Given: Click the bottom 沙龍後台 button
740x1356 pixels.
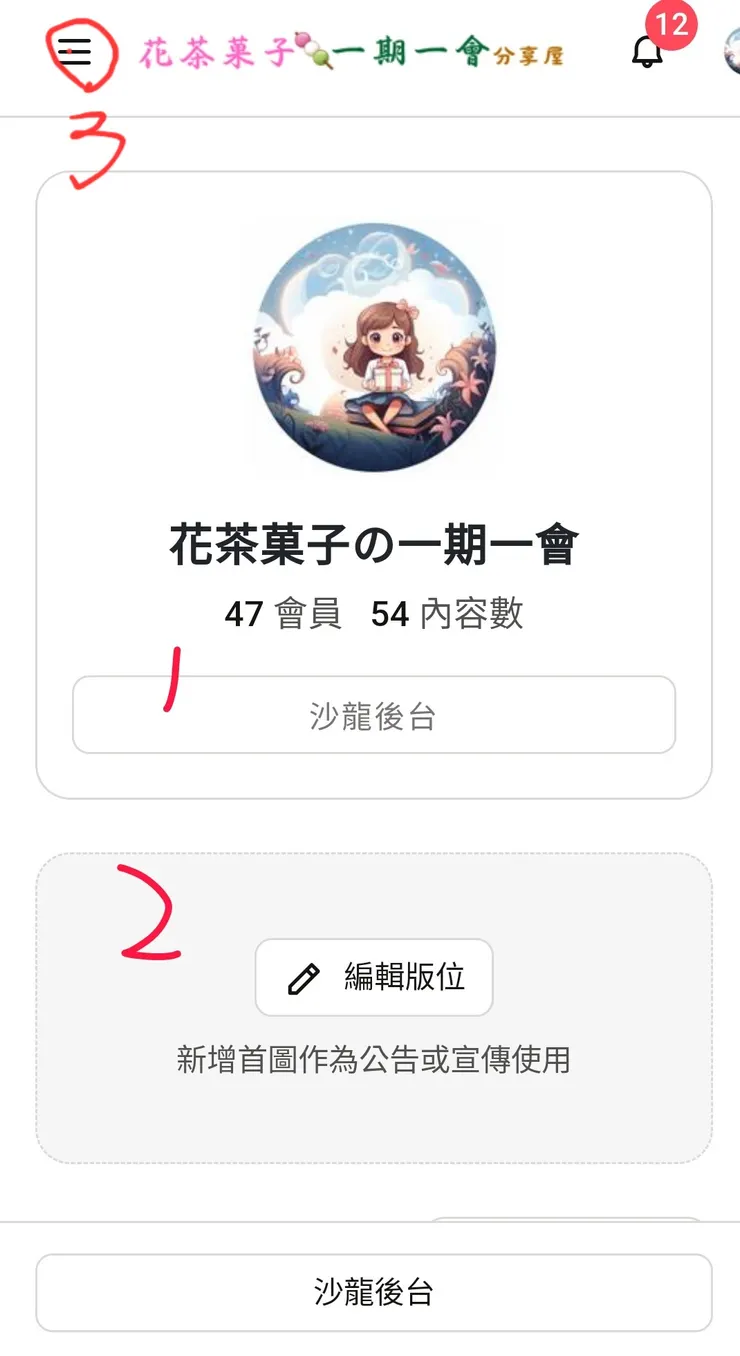Looking at the screenshot, I should [373, 1292].
